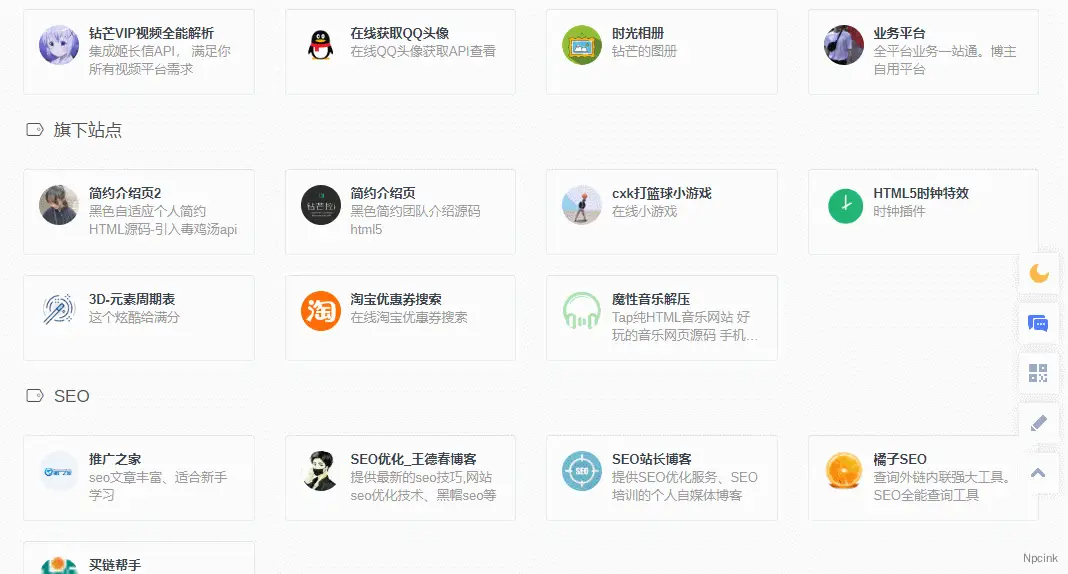Open the SEO优化_王德春博客 card
This screenshot has height=574, width=1068.
(x=400, y=477)
